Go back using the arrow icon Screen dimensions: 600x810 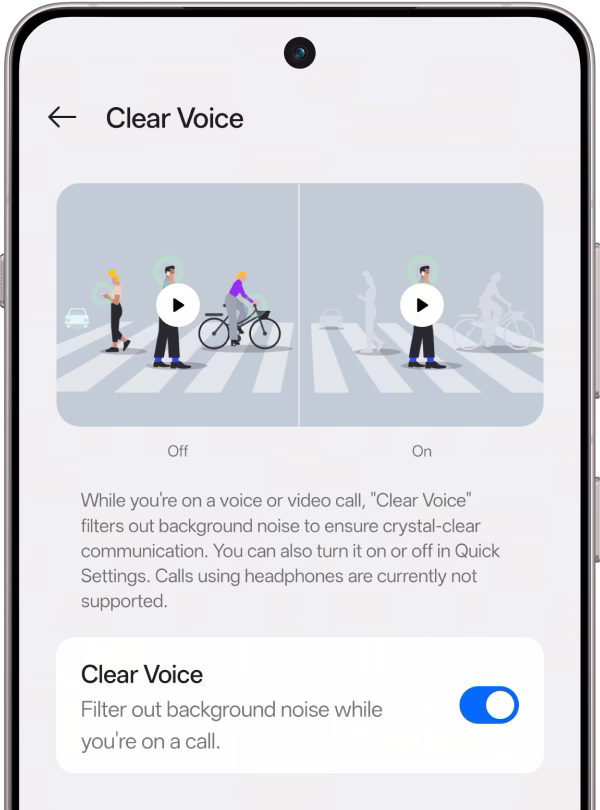click(62, 118)
